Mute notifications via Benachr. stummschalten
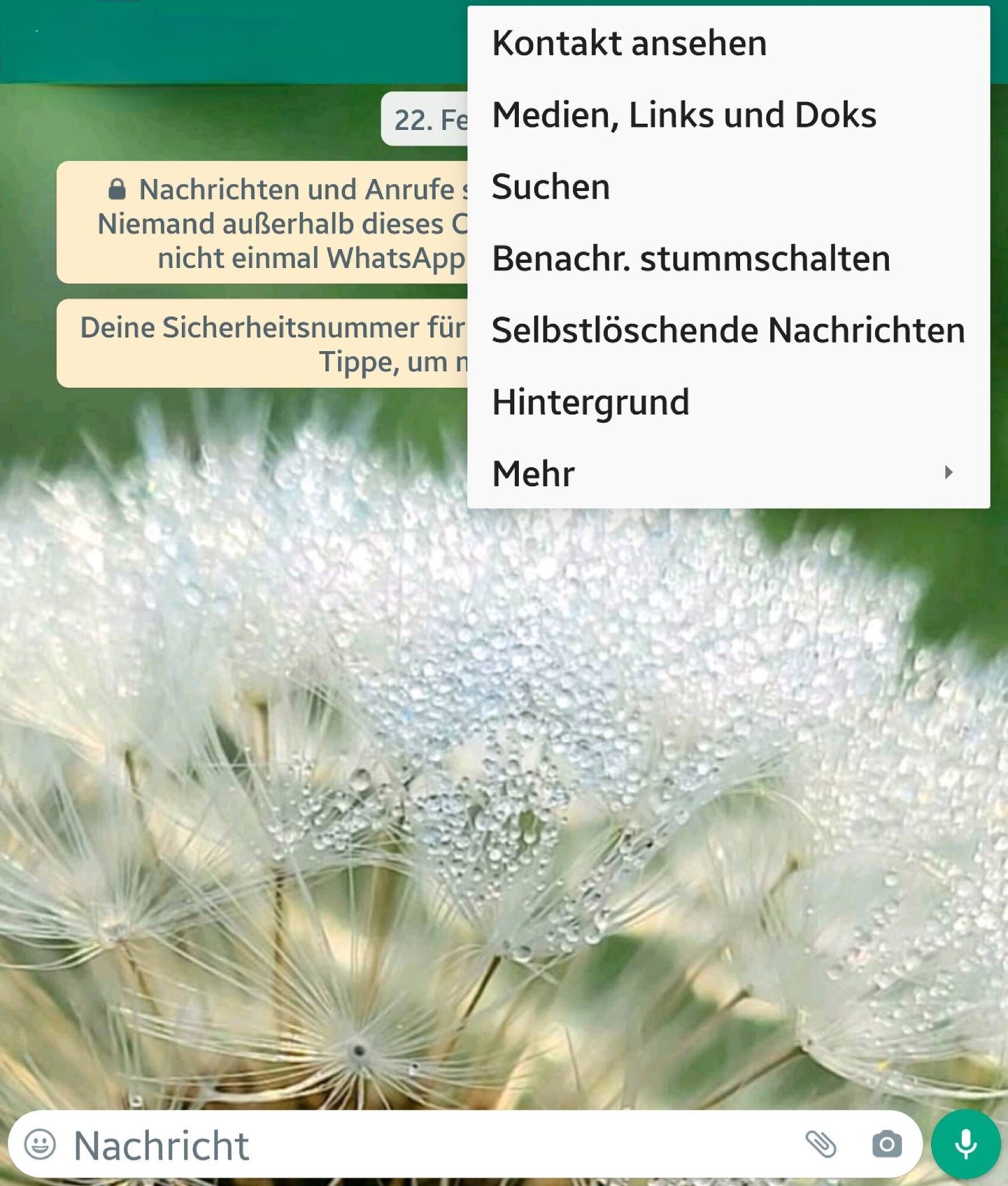 pos(691,259)
